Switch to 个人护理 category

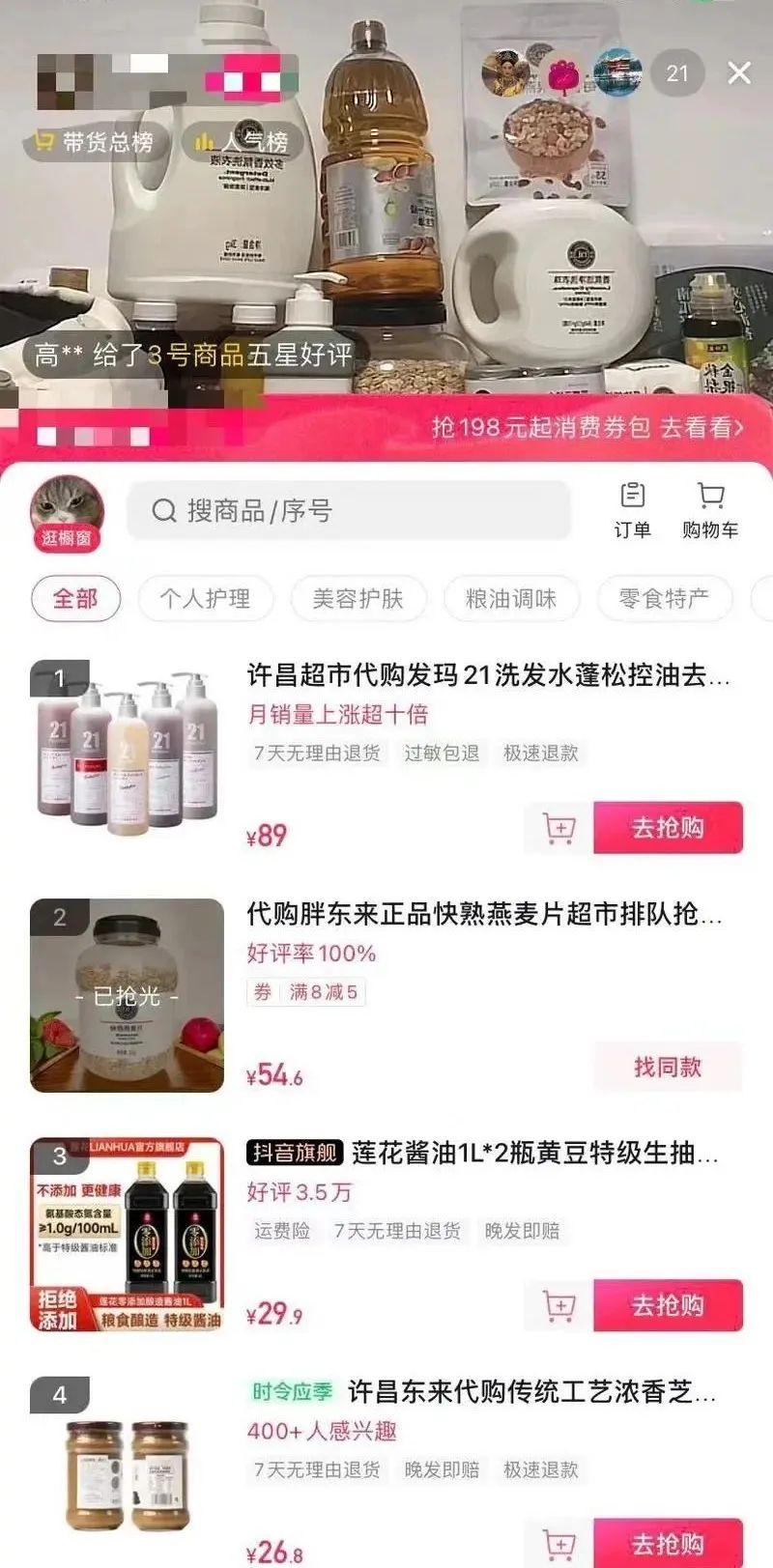coord(205,599)
